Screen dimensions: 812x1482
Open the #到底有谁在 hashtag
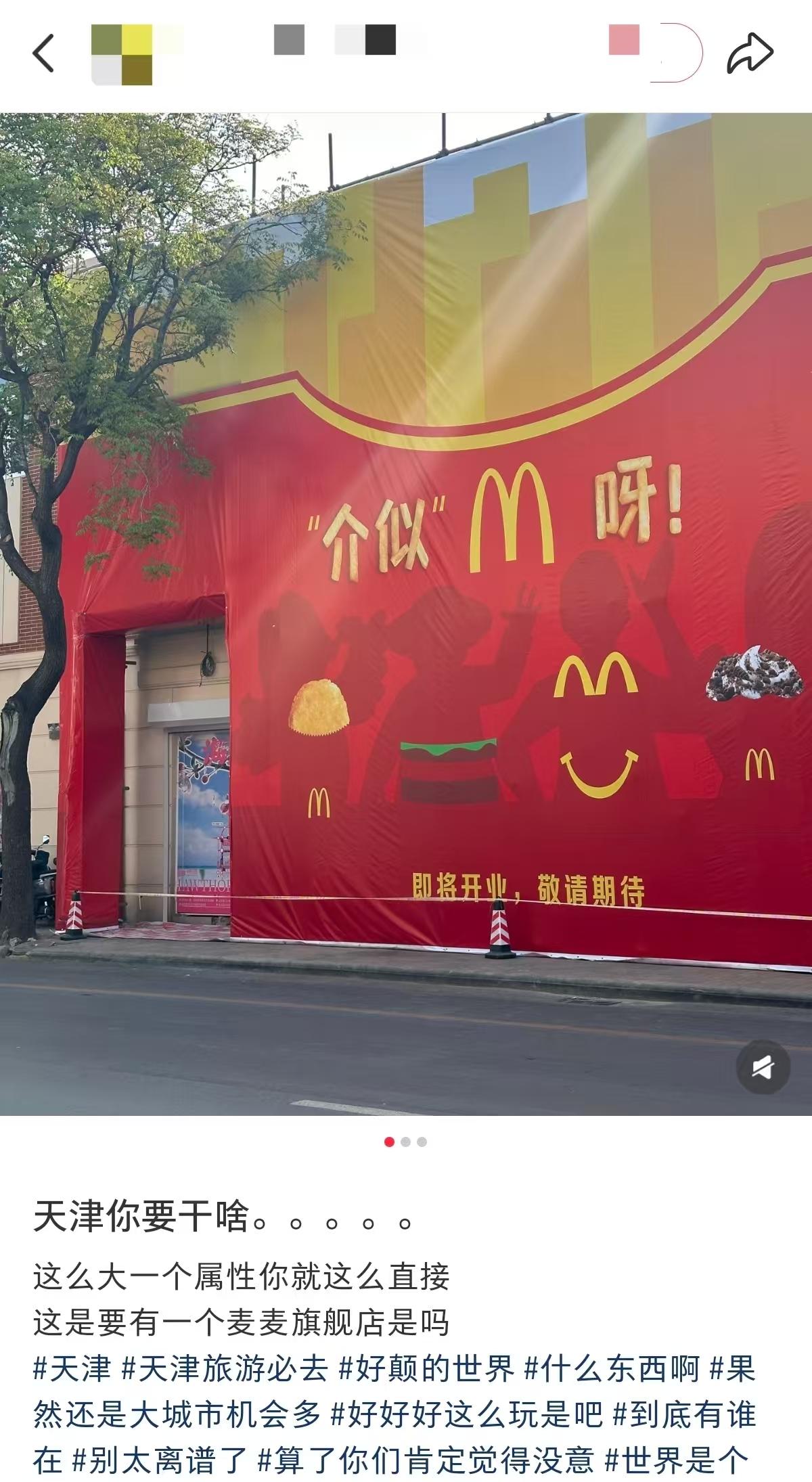point(683,1415)
